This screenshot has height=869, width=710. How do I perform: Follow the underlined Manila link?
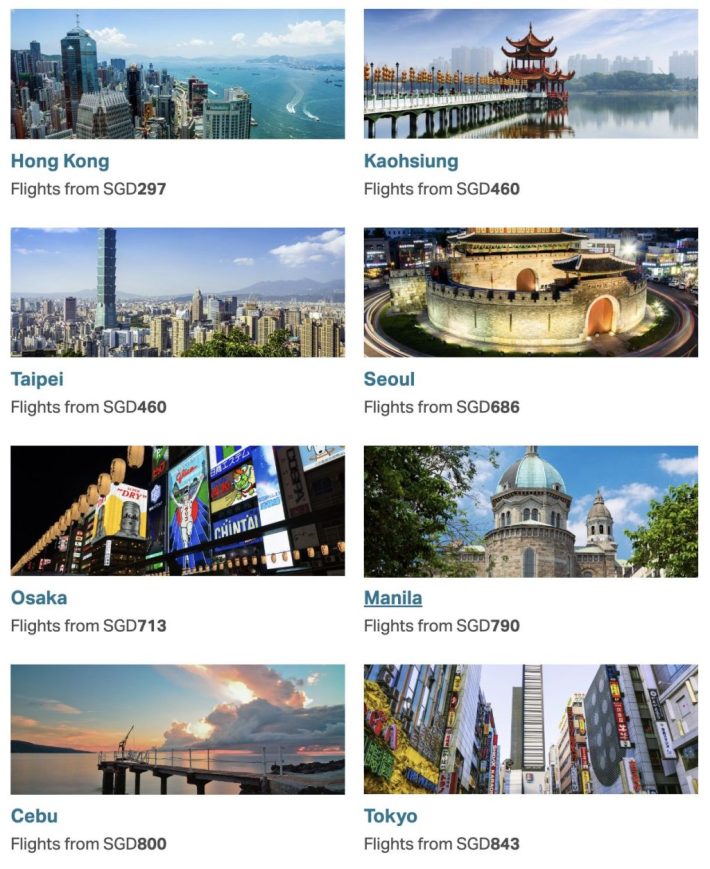click(x=393, y=598)
